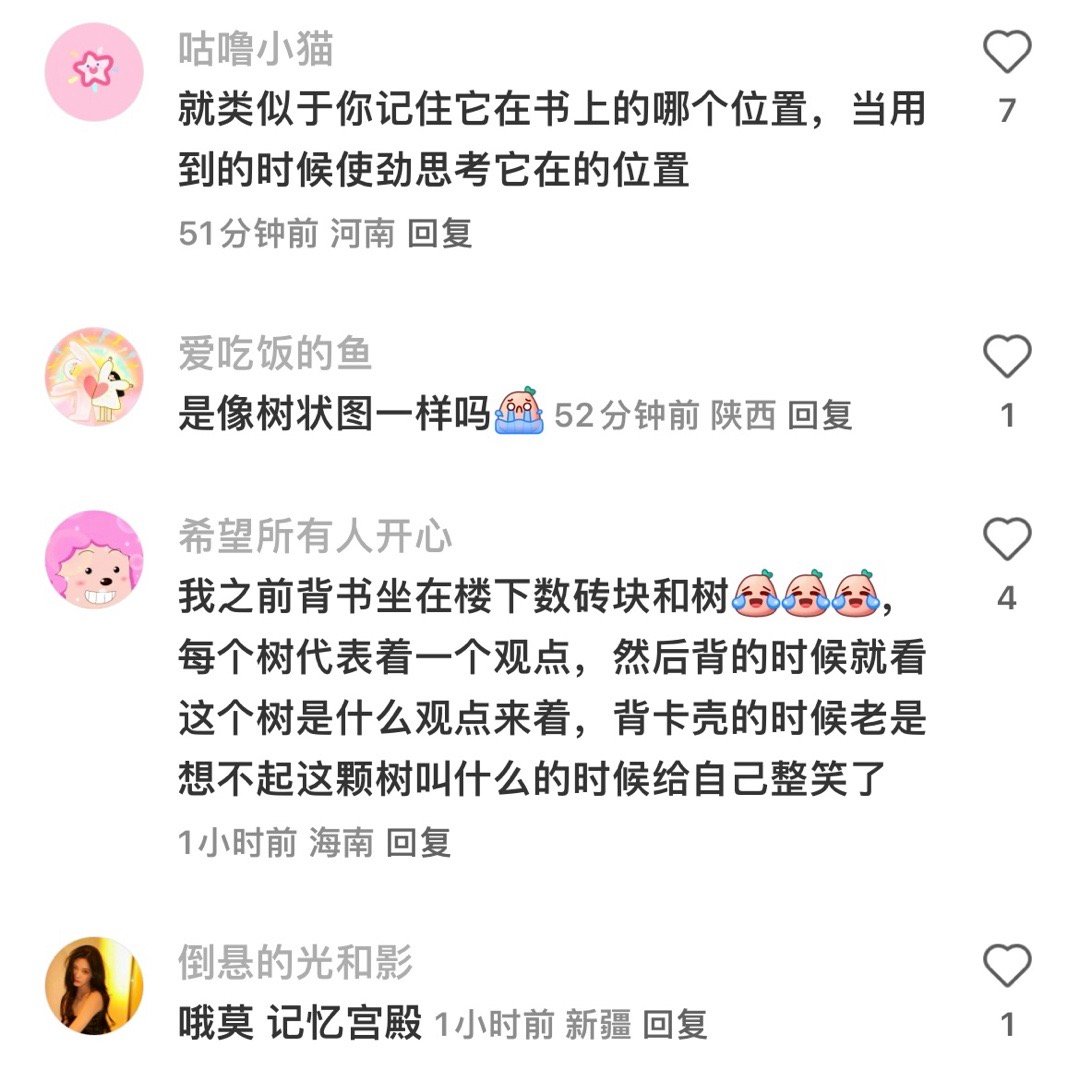The width and height of the screenshot is (1080, 1083).
Task: Like 爱吃饭的鱼's comment
Action: [x=1007, y=357]
